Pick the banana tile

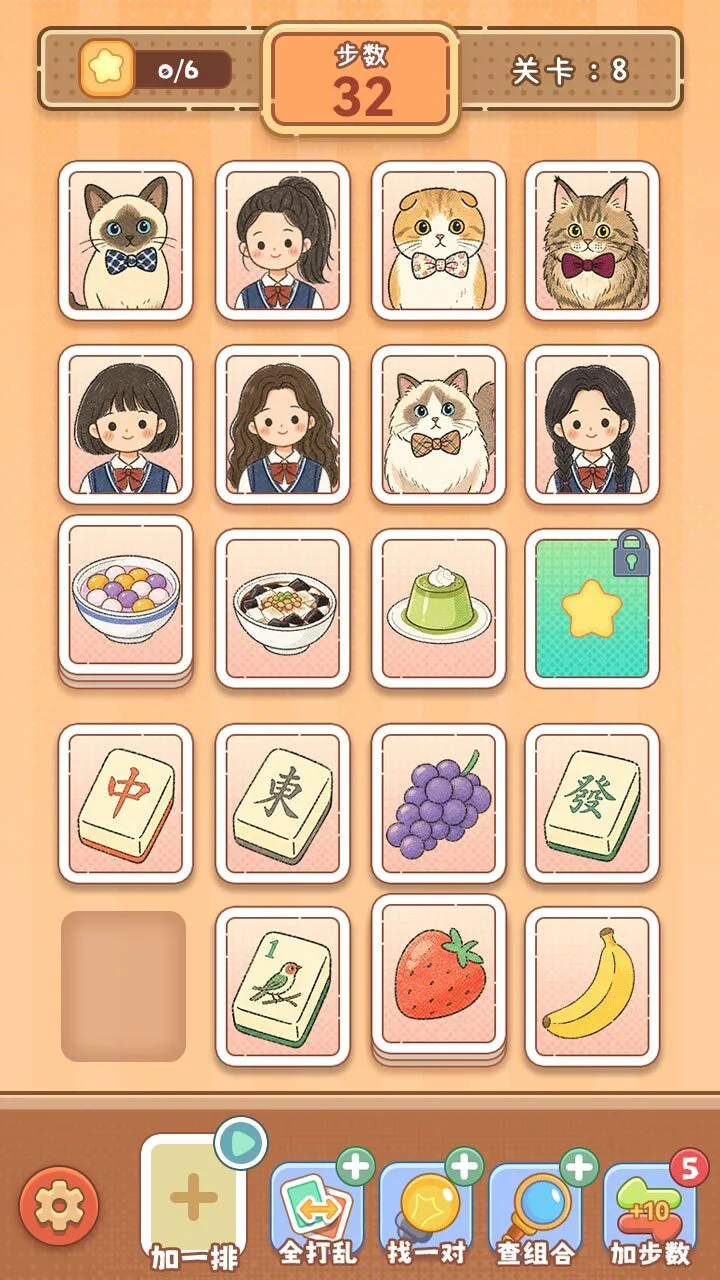point(592,986)
